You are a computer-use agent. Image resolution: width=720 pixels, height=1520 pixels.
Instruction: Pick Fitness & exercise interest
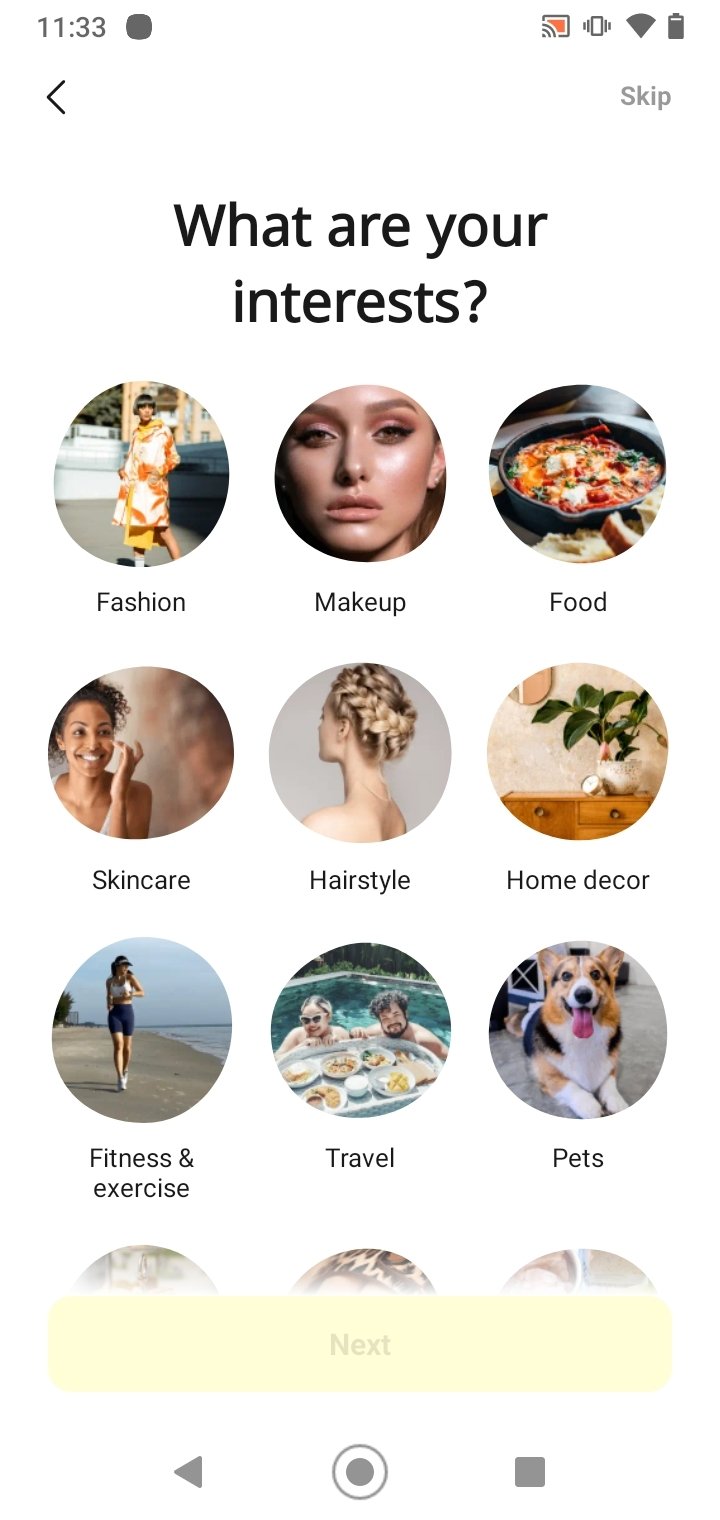click(141, 1030)
